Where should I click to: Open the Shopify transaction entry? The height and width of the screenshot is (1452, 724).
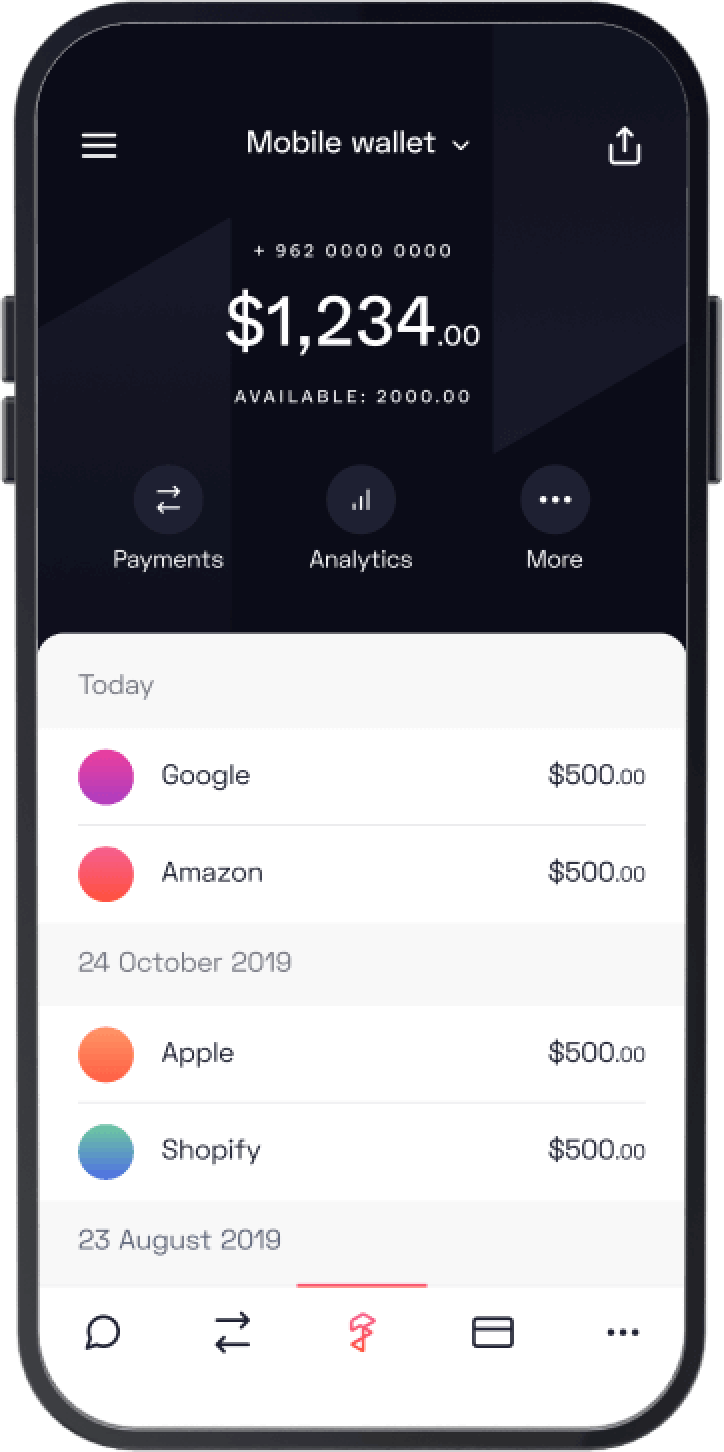(361, 1151)
